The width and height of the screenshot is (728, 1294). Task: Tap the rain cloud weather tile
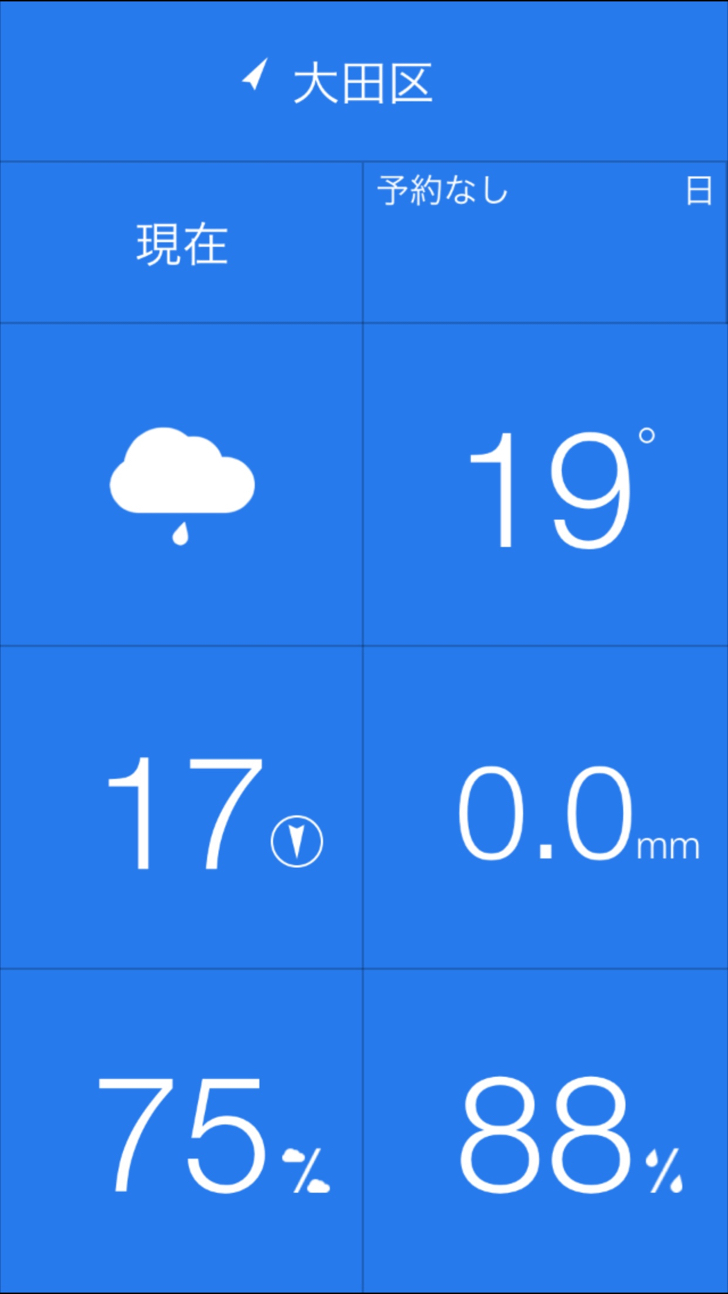(181, 485)
